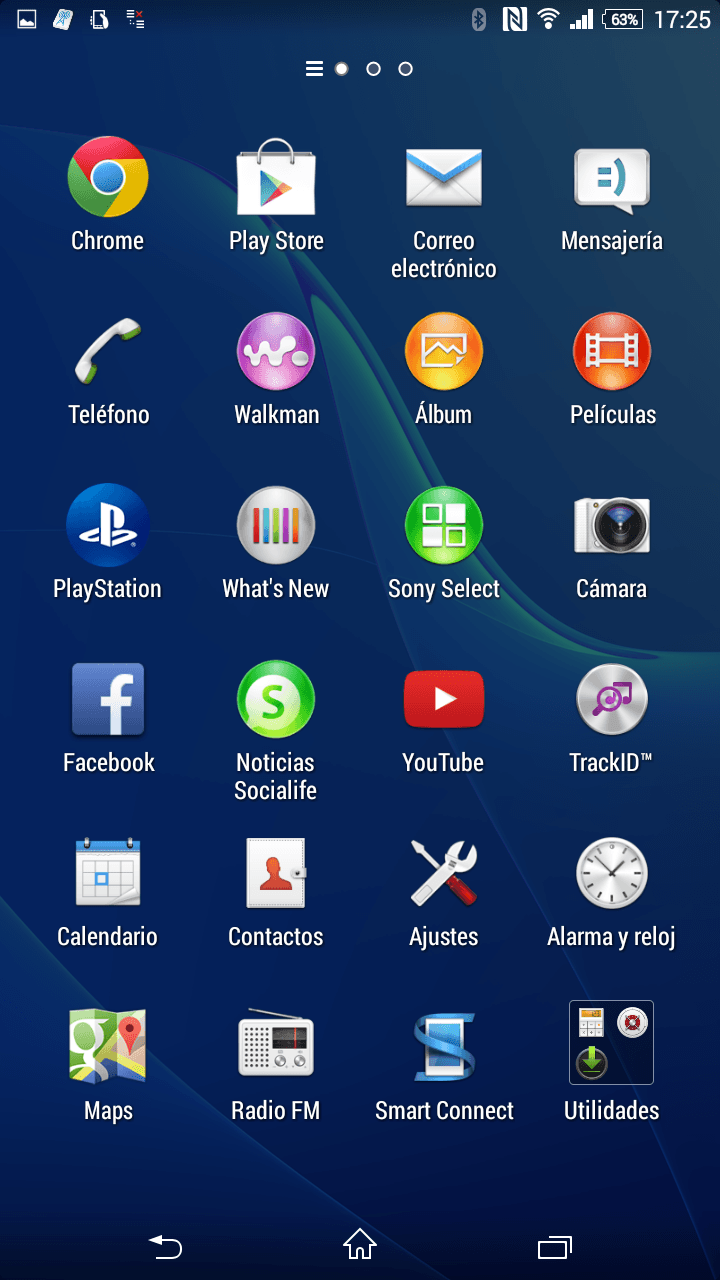
Task: Launch the PlayStation app
Action: coord(108,525)
